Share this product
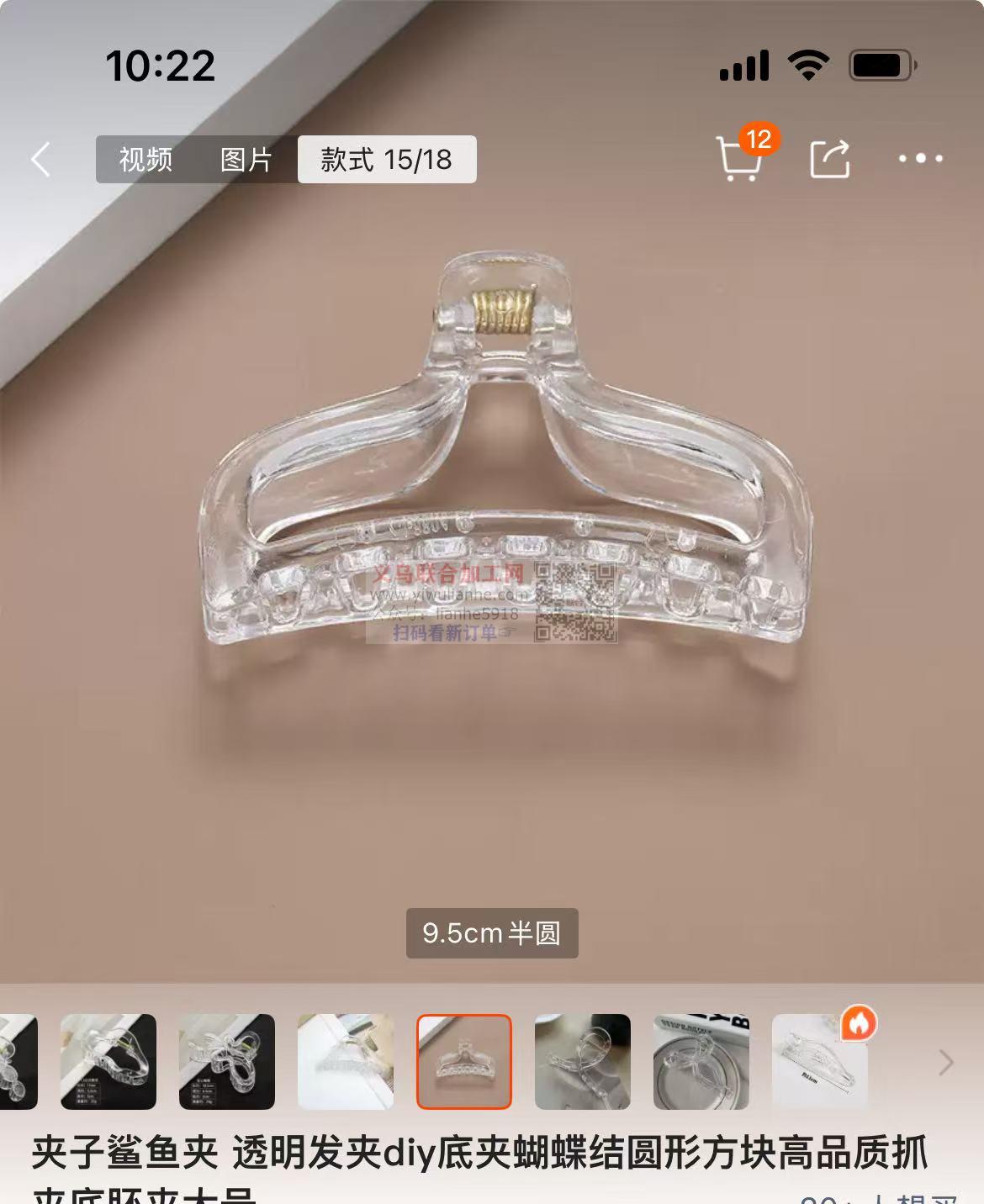The height and width of the screenshot is (1204, 984). (830, 158)
